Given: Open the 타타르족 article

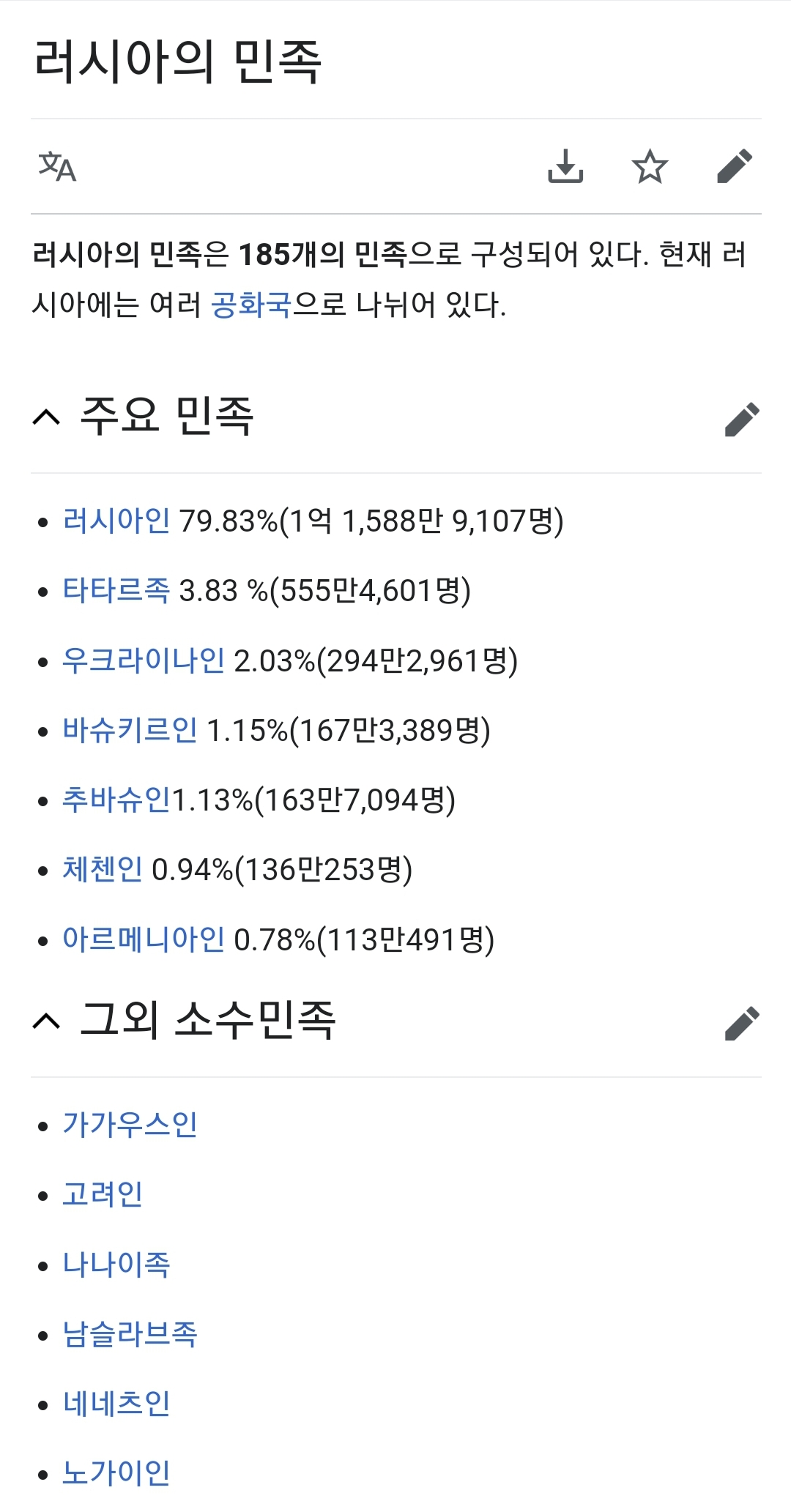Looking at the screenshot, I should [116, 590].
